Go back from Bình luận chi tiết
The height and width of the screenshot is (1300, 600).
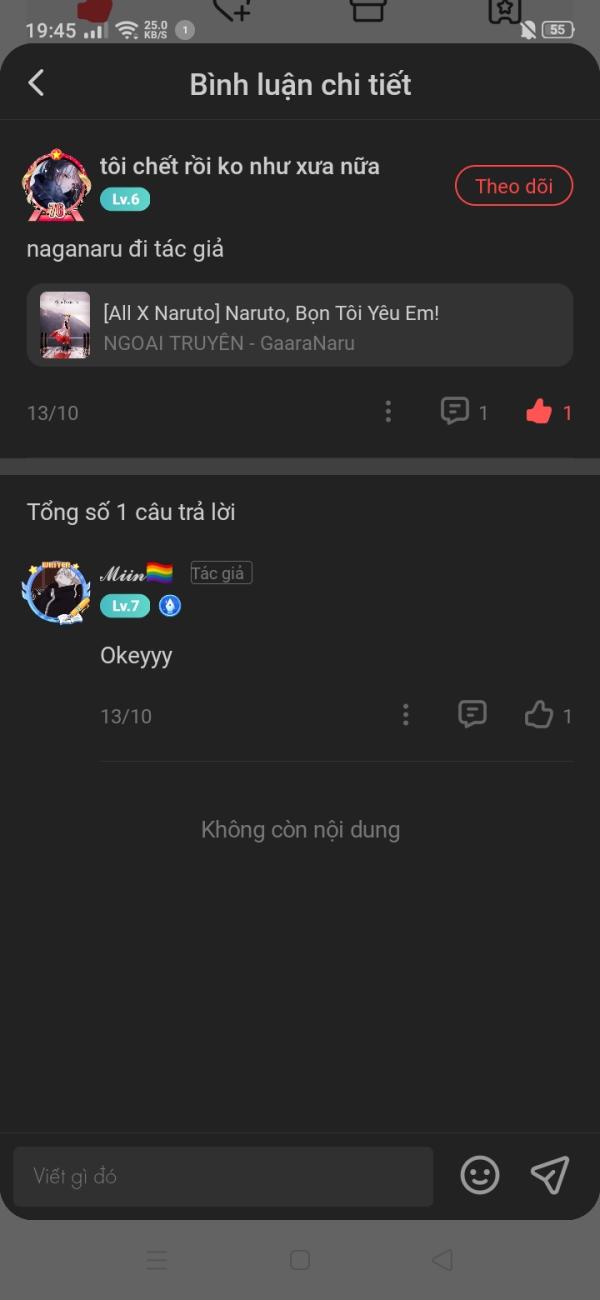[37, 83]
